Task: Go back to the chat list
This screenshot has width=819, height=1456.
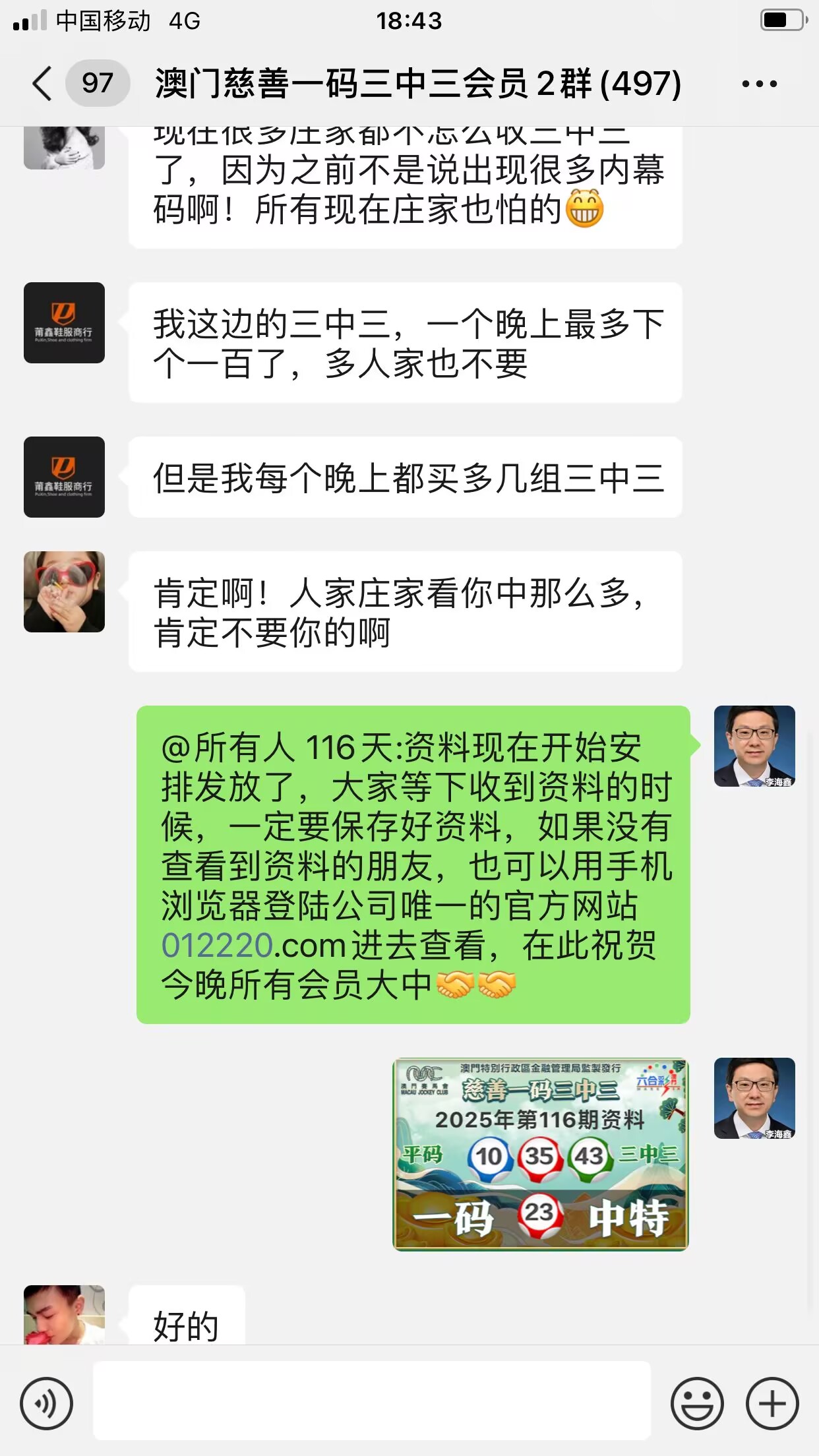Action: pyautogui.click(x=42, y=84)
